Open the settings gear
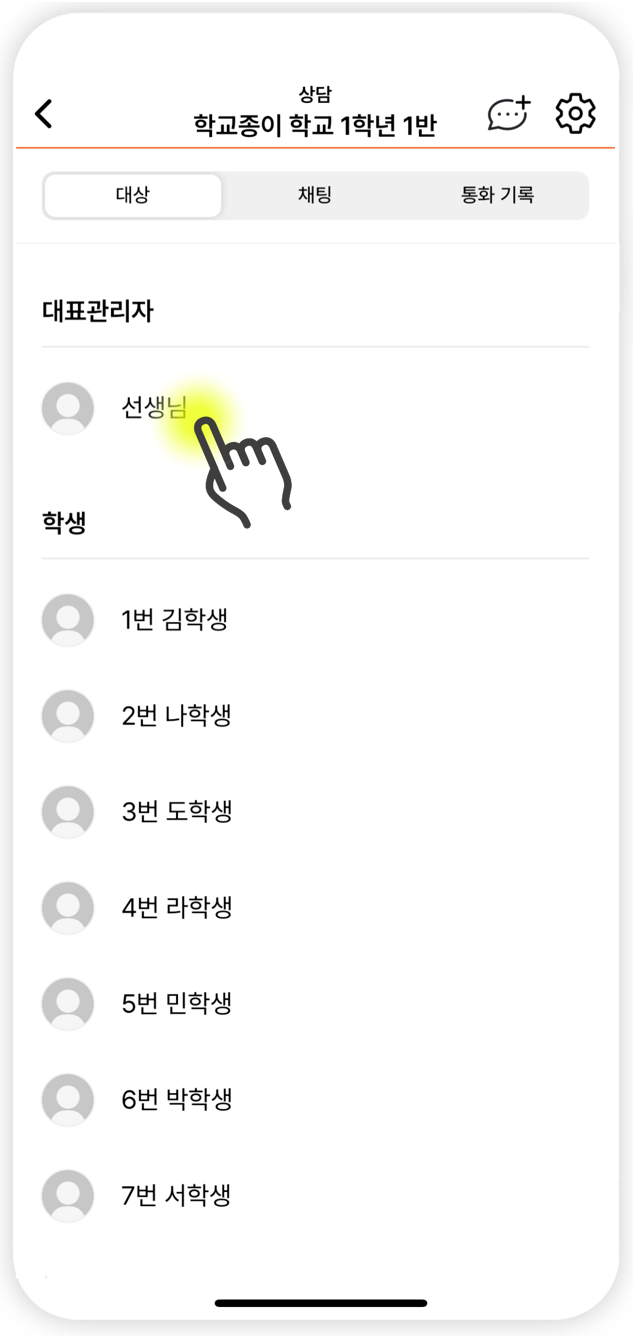Viewport: 633px width, 1336px height. 575,114
